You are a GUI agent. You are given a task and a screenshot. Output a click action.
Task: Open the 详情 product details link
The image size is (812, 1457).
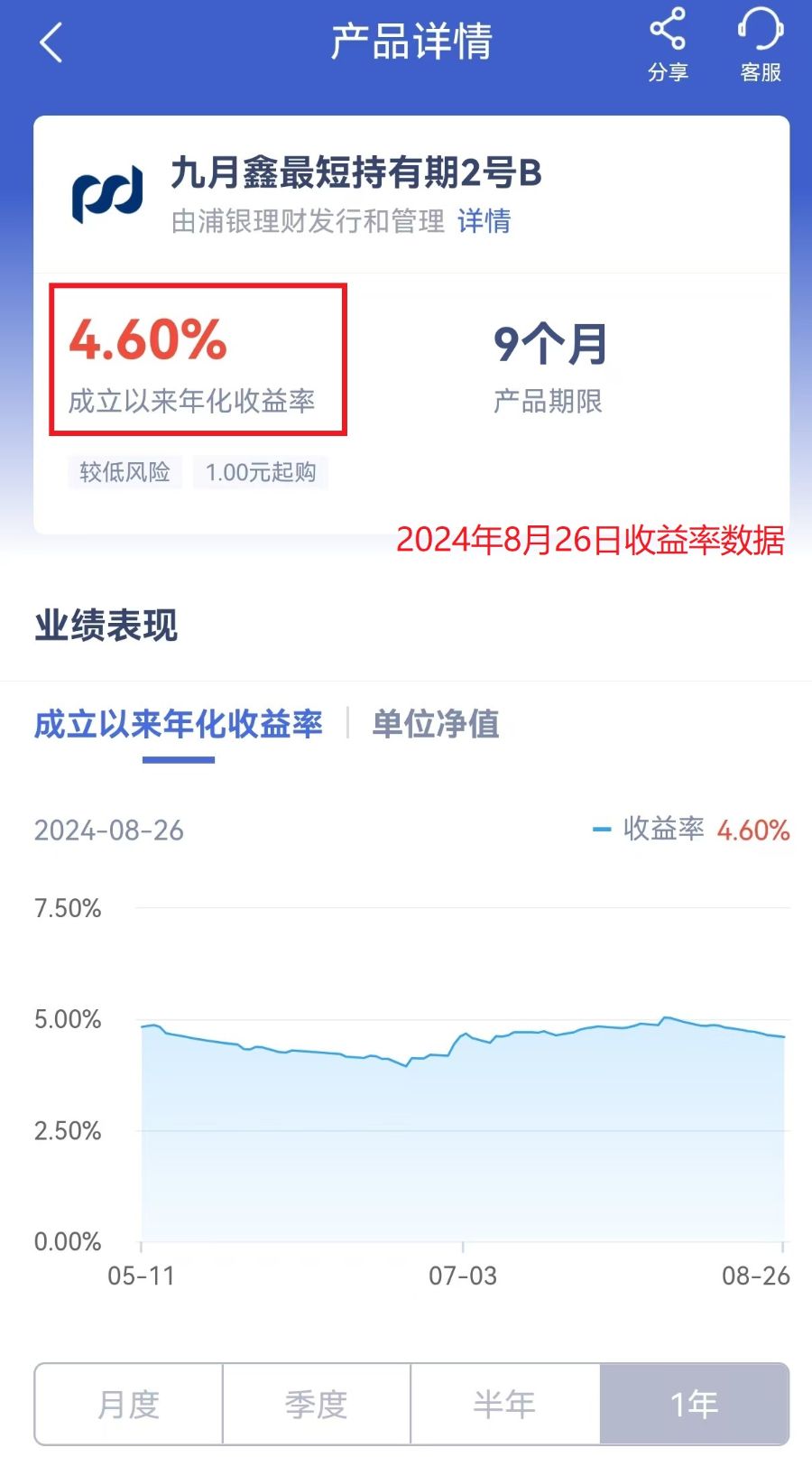click(x=485, y=222)
